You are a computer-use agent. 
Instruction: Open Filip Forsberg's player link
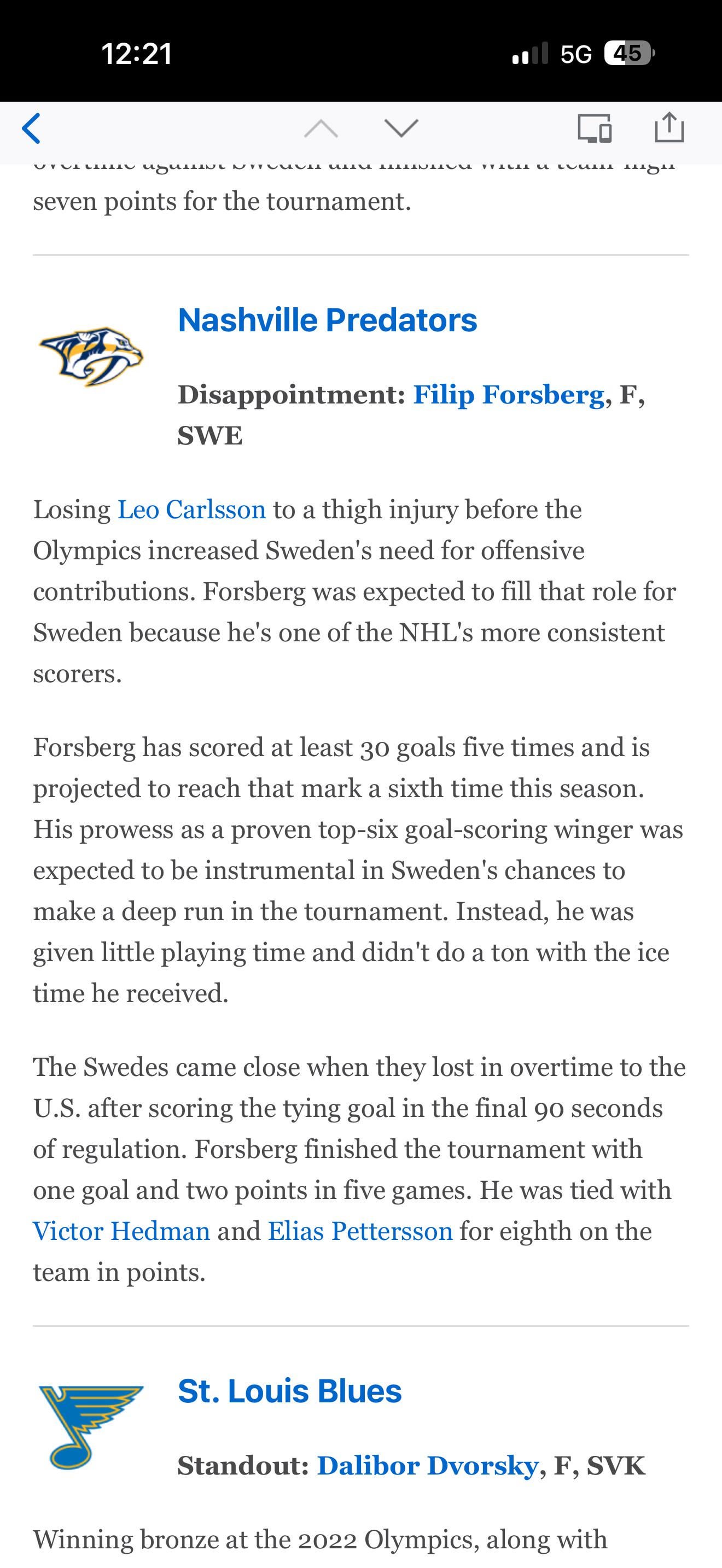pos(508,394)
